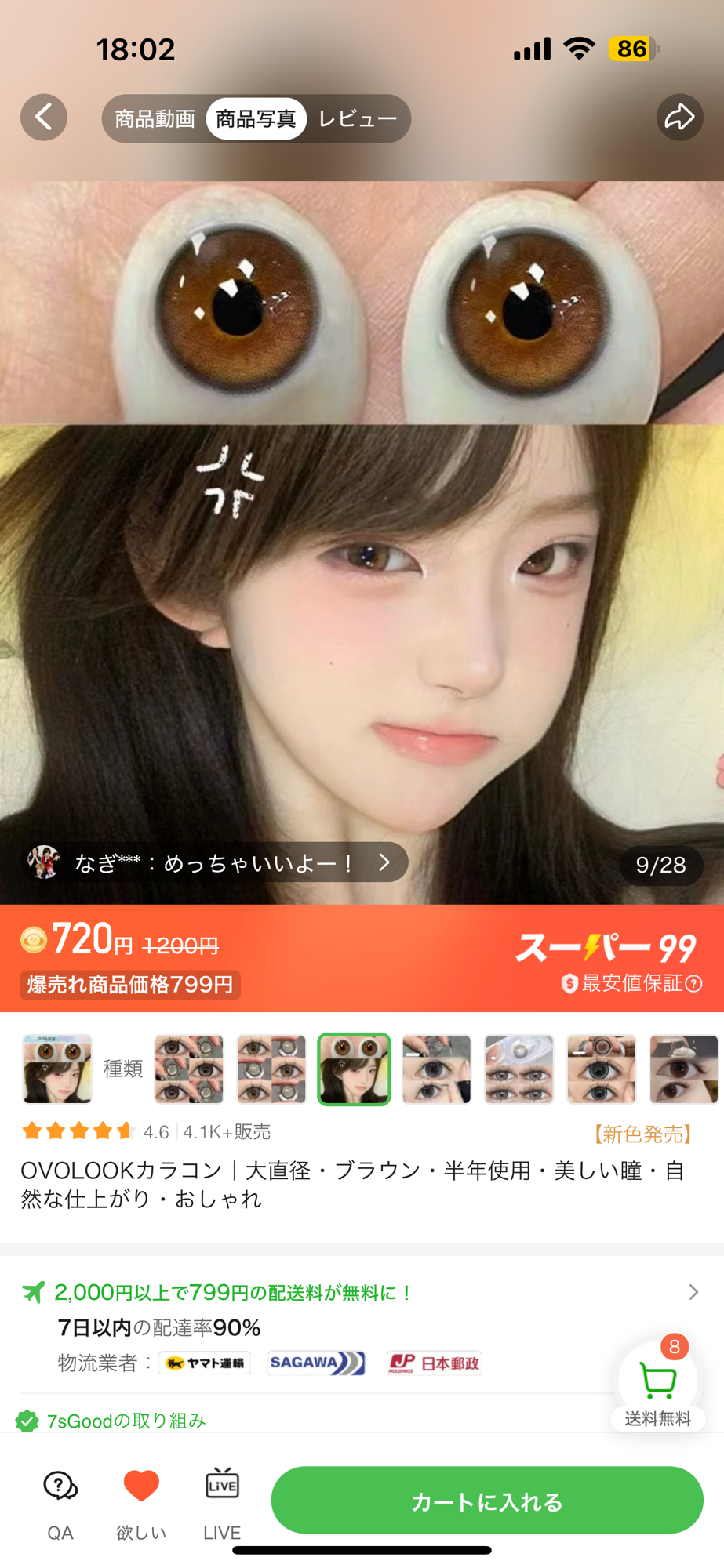Choose the first variant after 種類 label
724x1568 pixels.
point(189,1069)
